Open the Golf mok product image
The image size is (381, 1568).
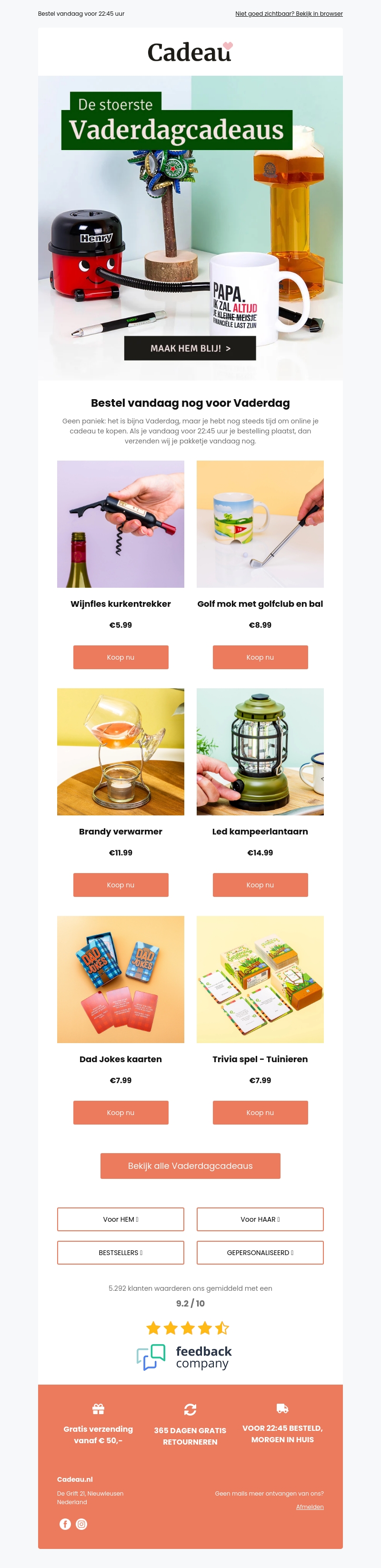click(x=260, y=523)
